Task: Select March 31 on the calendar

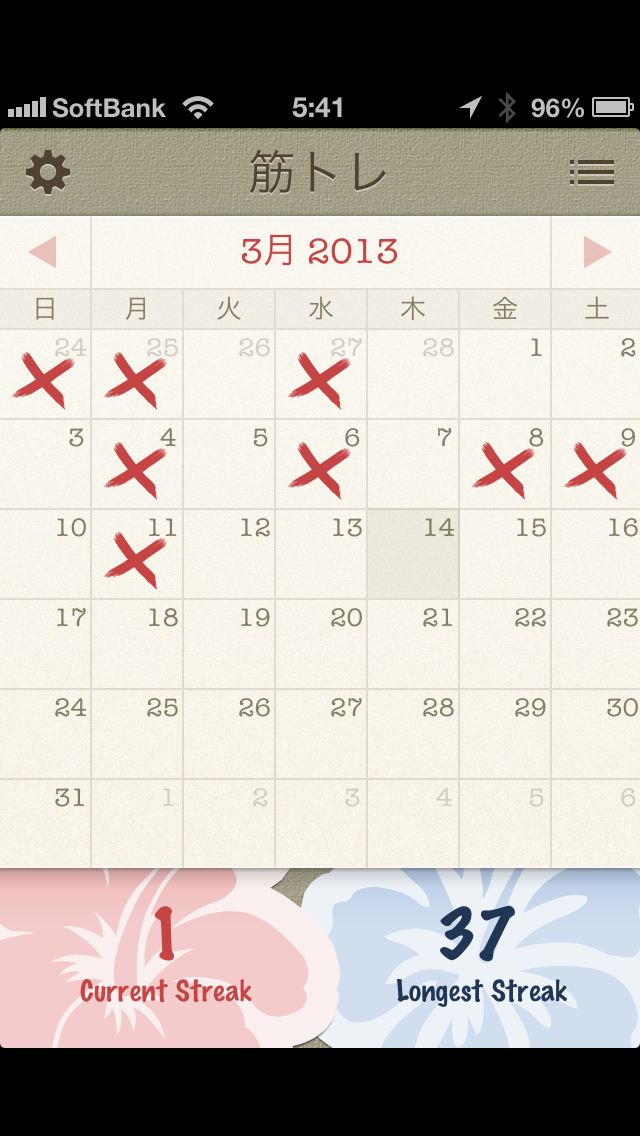Action: coord(45,825)
